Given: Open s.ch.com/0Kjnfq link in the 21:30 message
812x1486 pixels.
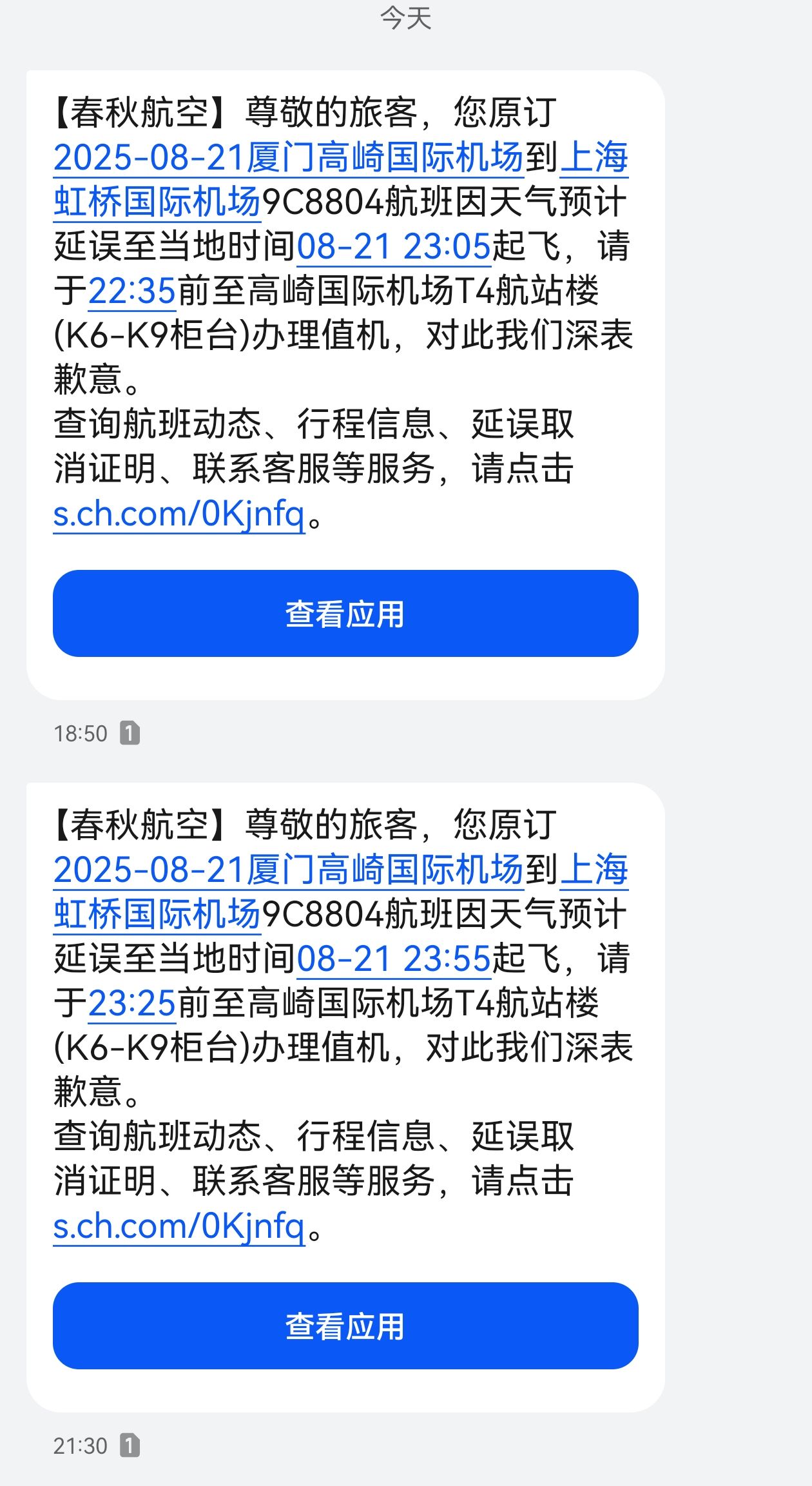Looking at the screenshot, I should click(x=179, y=1226).
